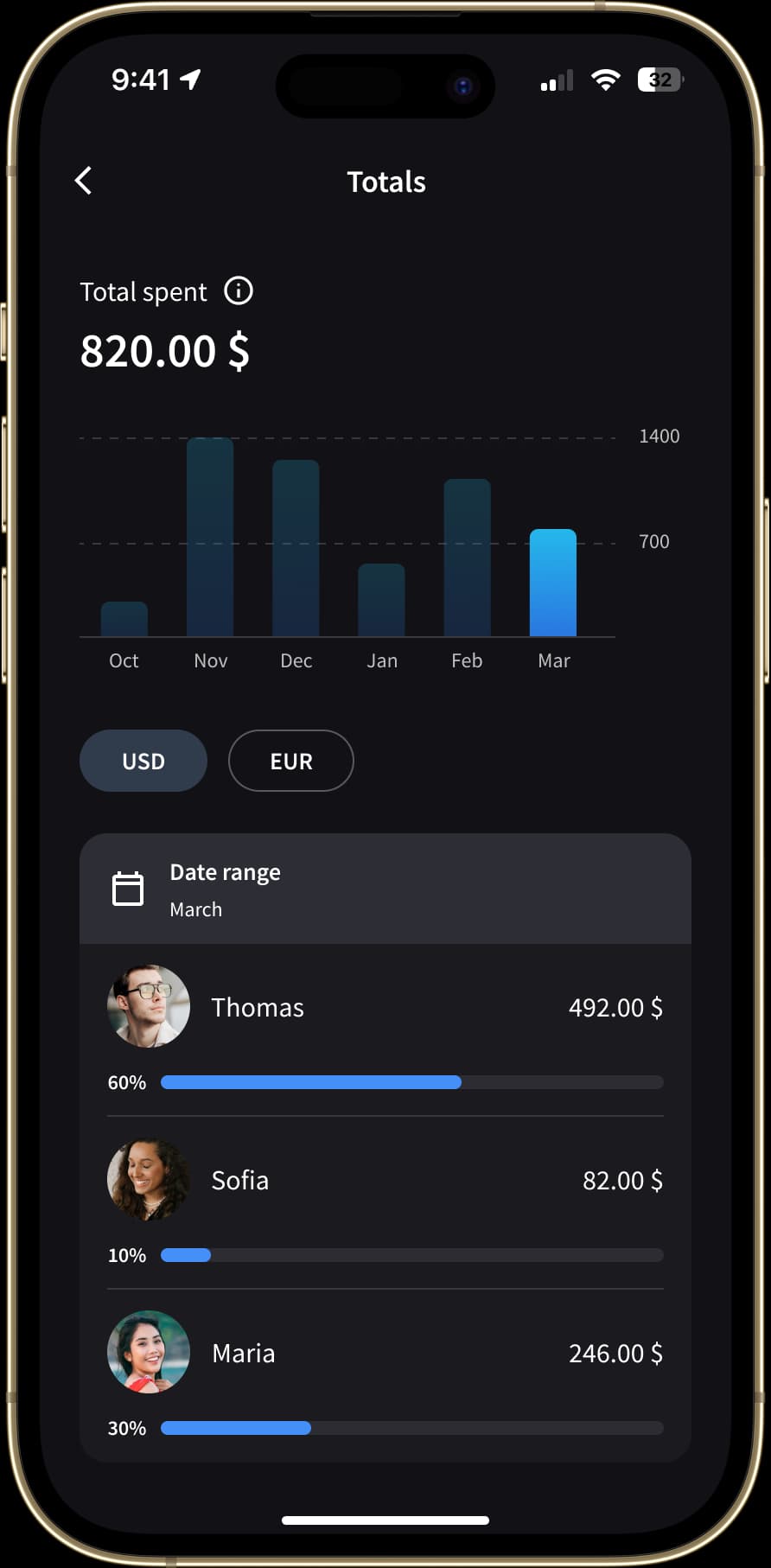Select the Jan bar in the chart
This screenshot has height=1568, width=771.
click(381, 601)
